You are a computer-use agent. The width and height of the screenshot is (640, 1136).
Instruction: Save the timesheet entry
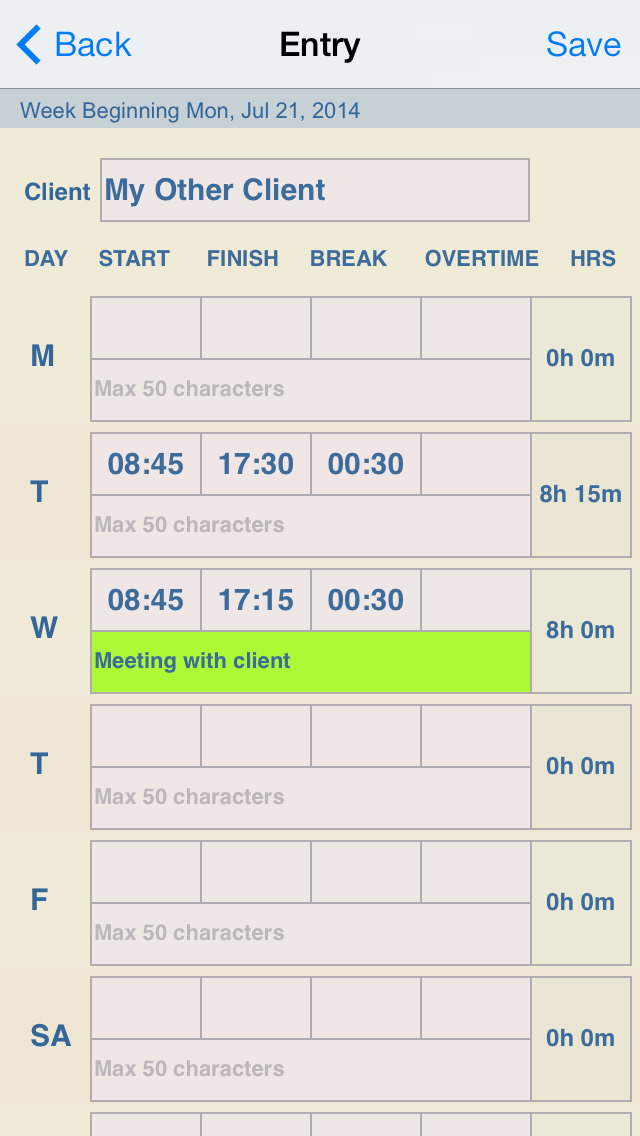[583, 44]
